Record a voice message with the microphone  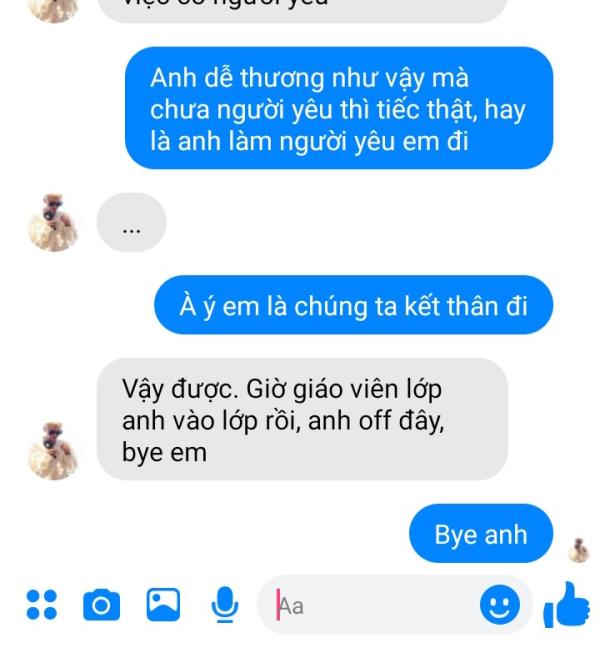[225, 604]
